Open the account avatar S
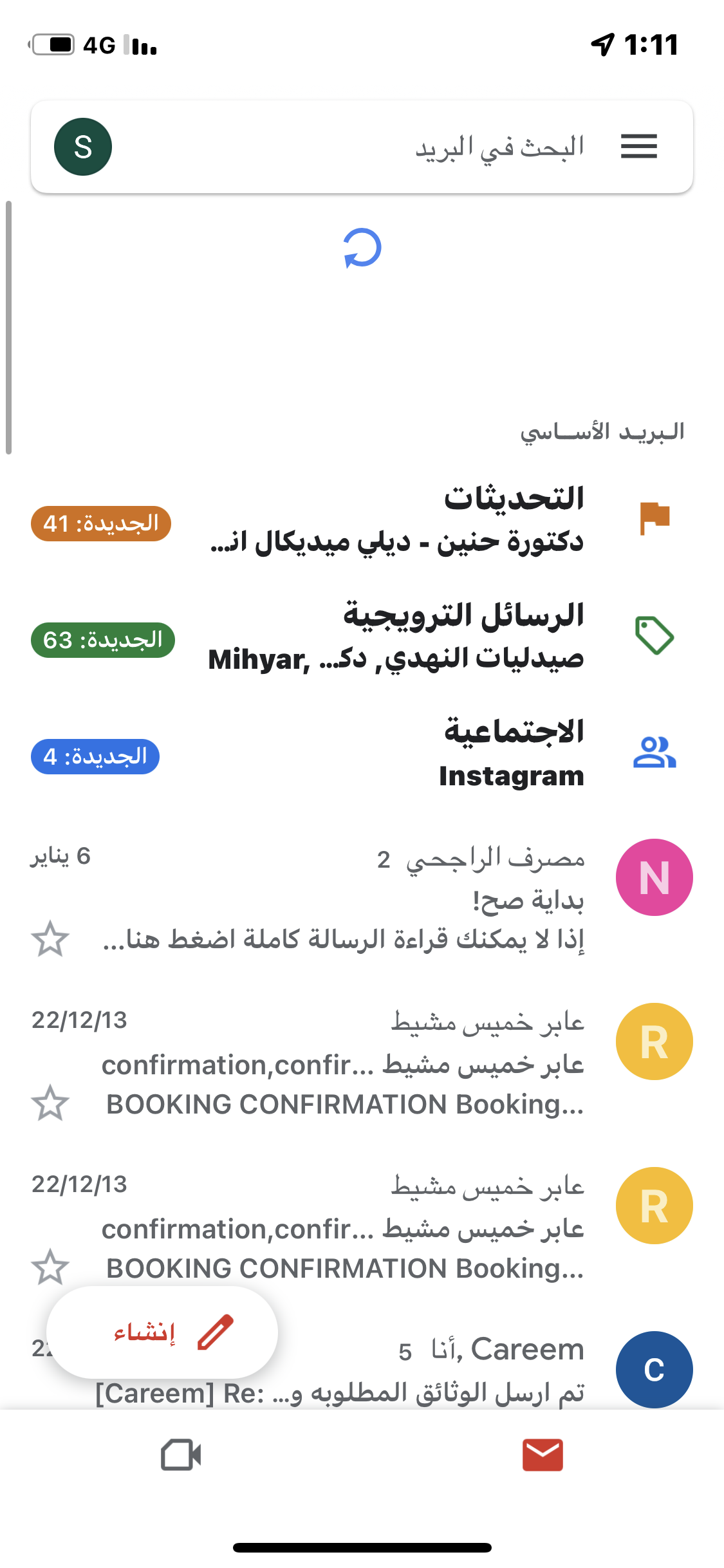 pos(83,147)
